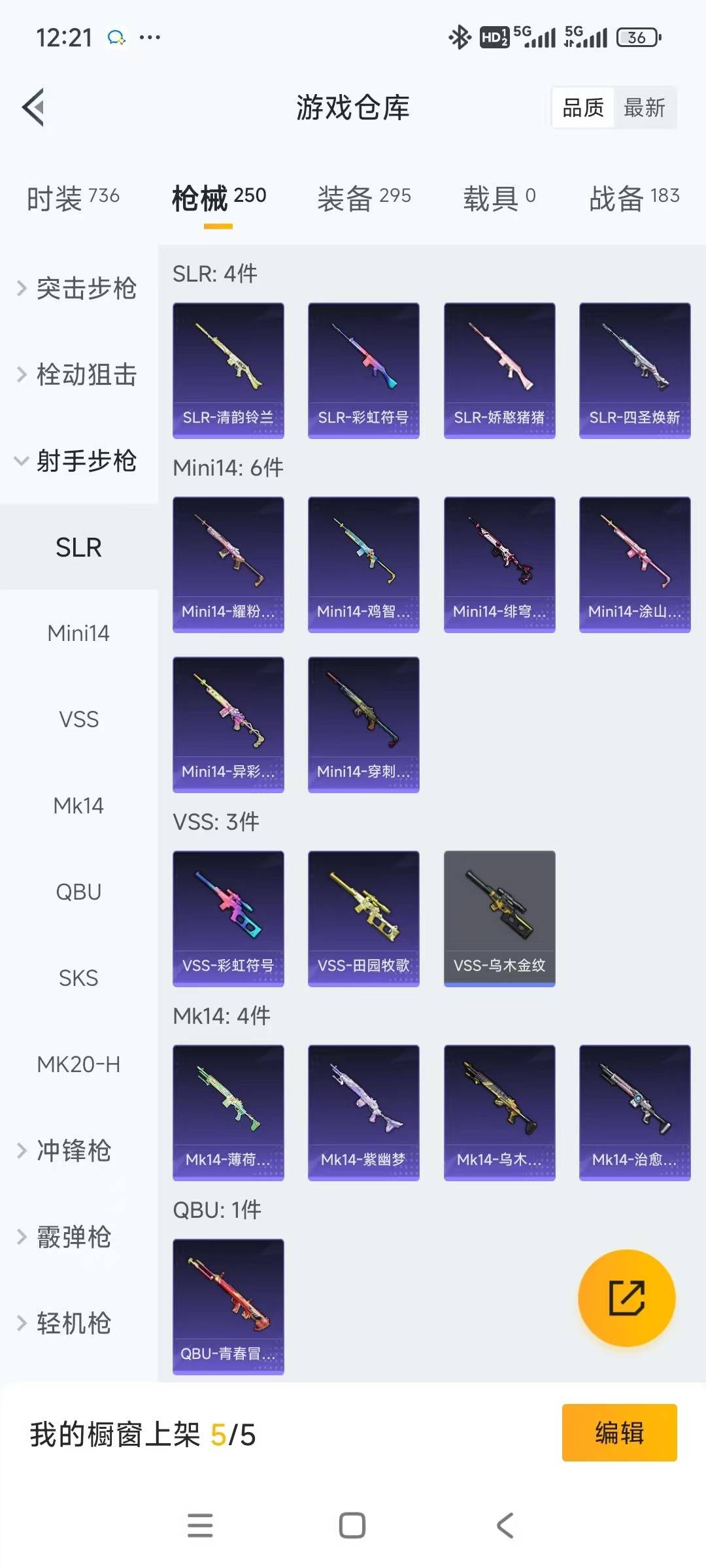Select the QBU-青春冒 skin
The image size is (706, 1568).
(228, 1307)
